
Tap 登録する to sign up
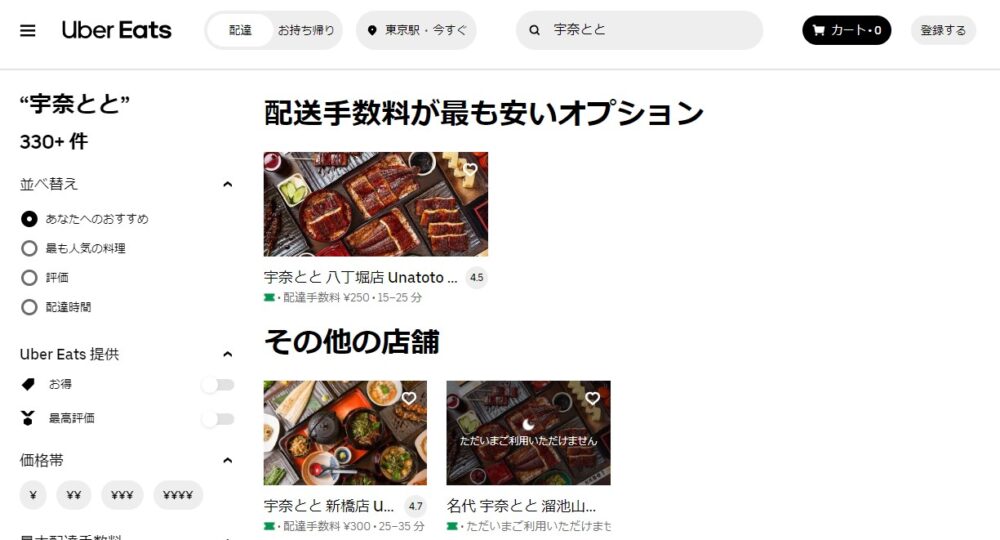click(x=943, y=30)
